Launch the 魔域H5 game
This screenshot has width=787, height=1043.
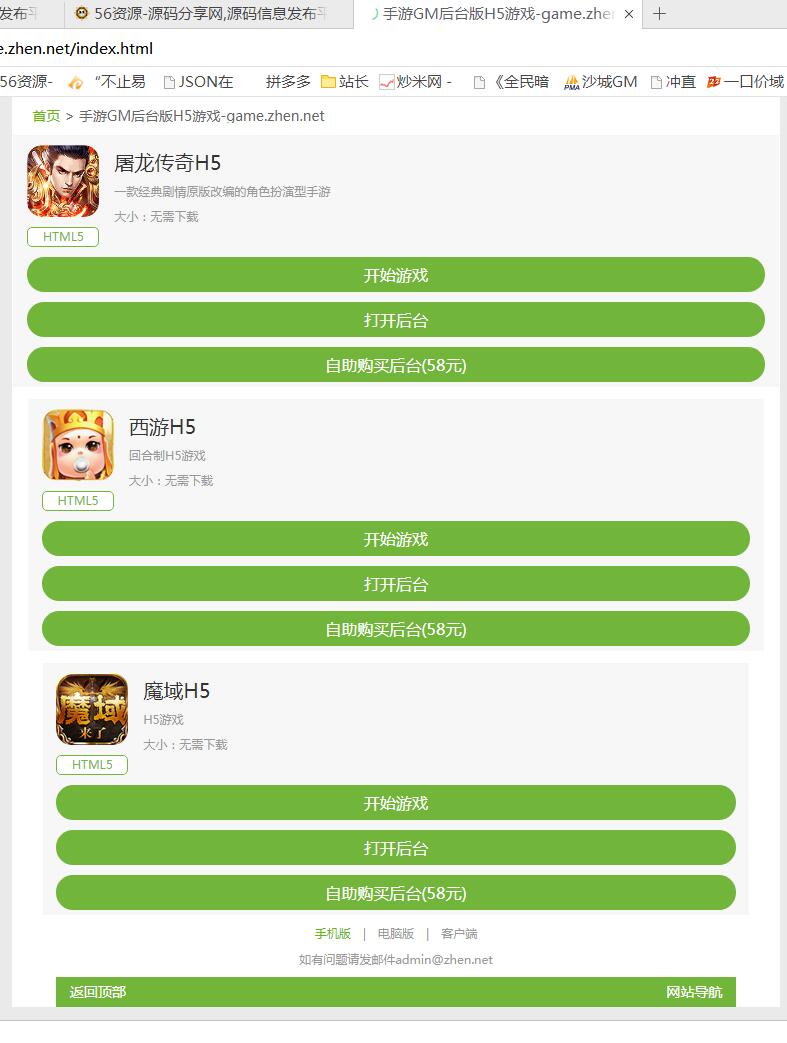point(395,803)
